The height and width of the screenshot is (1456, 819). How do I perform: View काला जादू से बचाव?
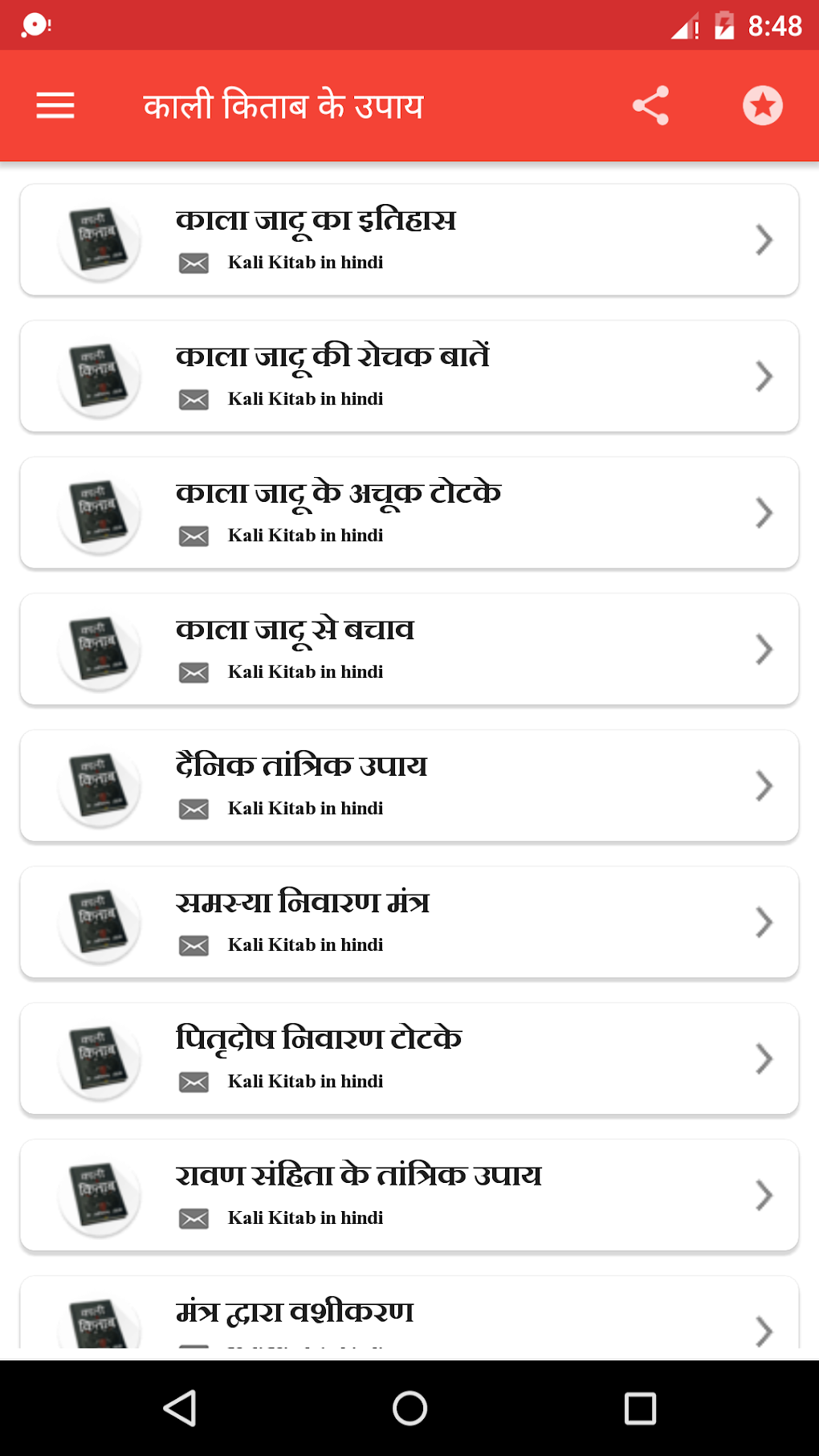pos(409,649)
